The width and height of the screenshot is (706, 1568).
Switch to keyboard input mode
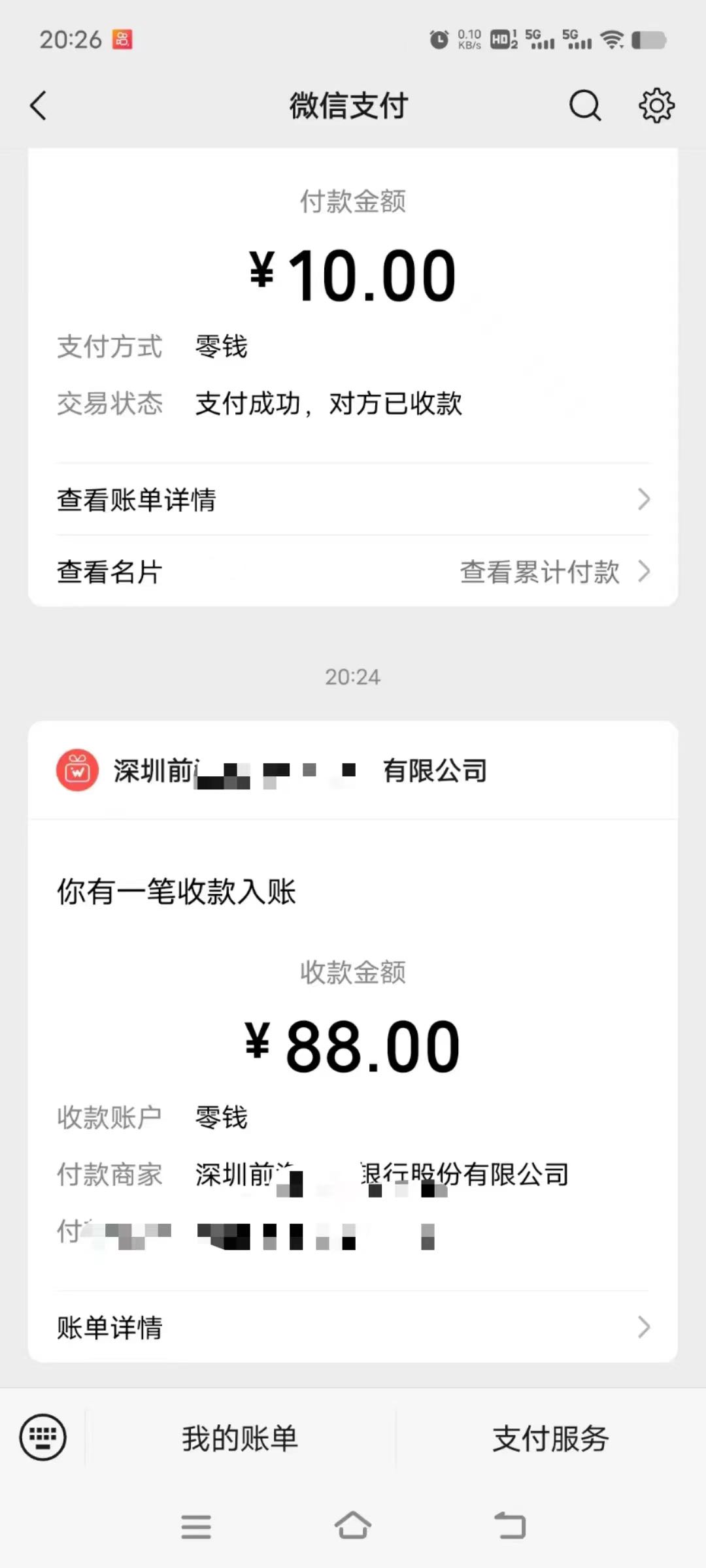click(43, 1437)
